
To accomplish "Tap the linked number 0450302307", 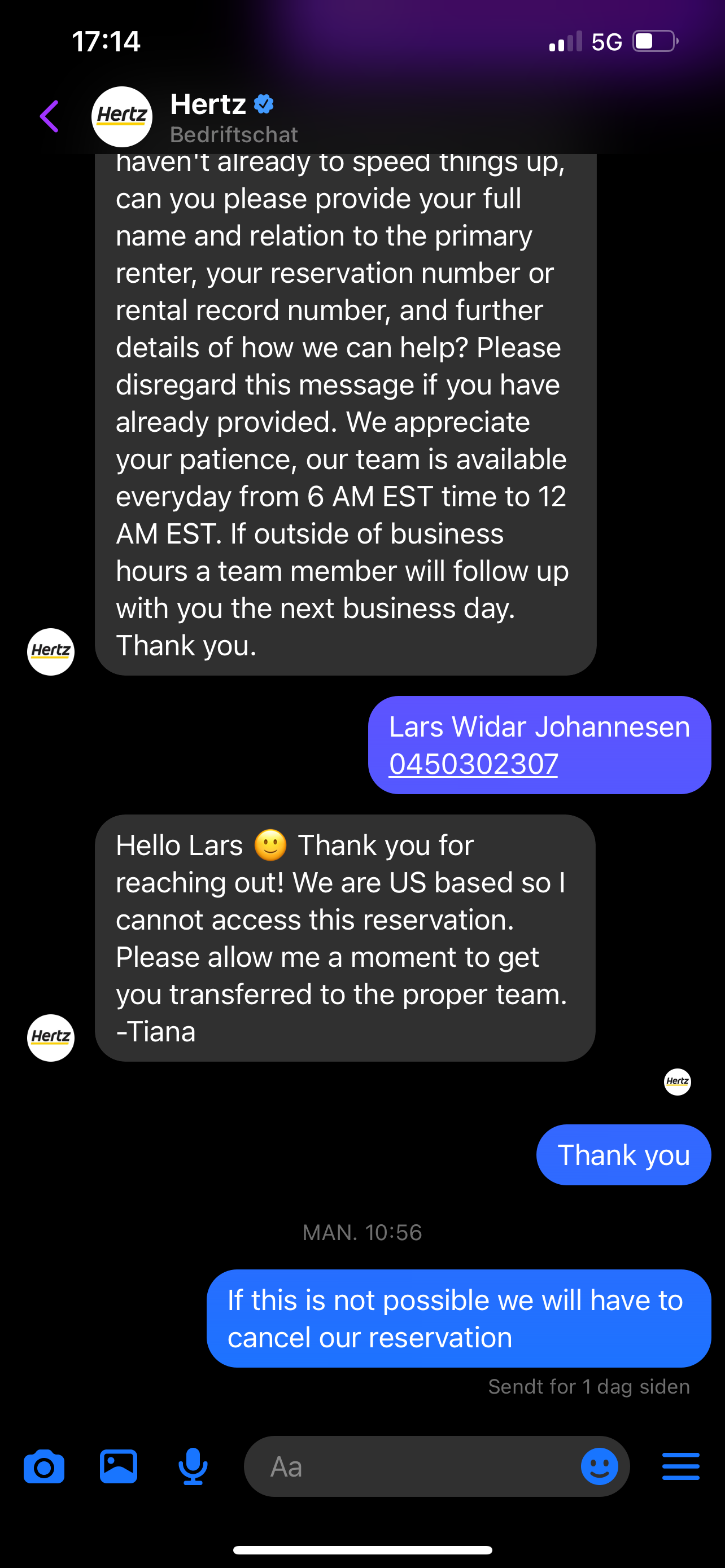I will point(473,764).
